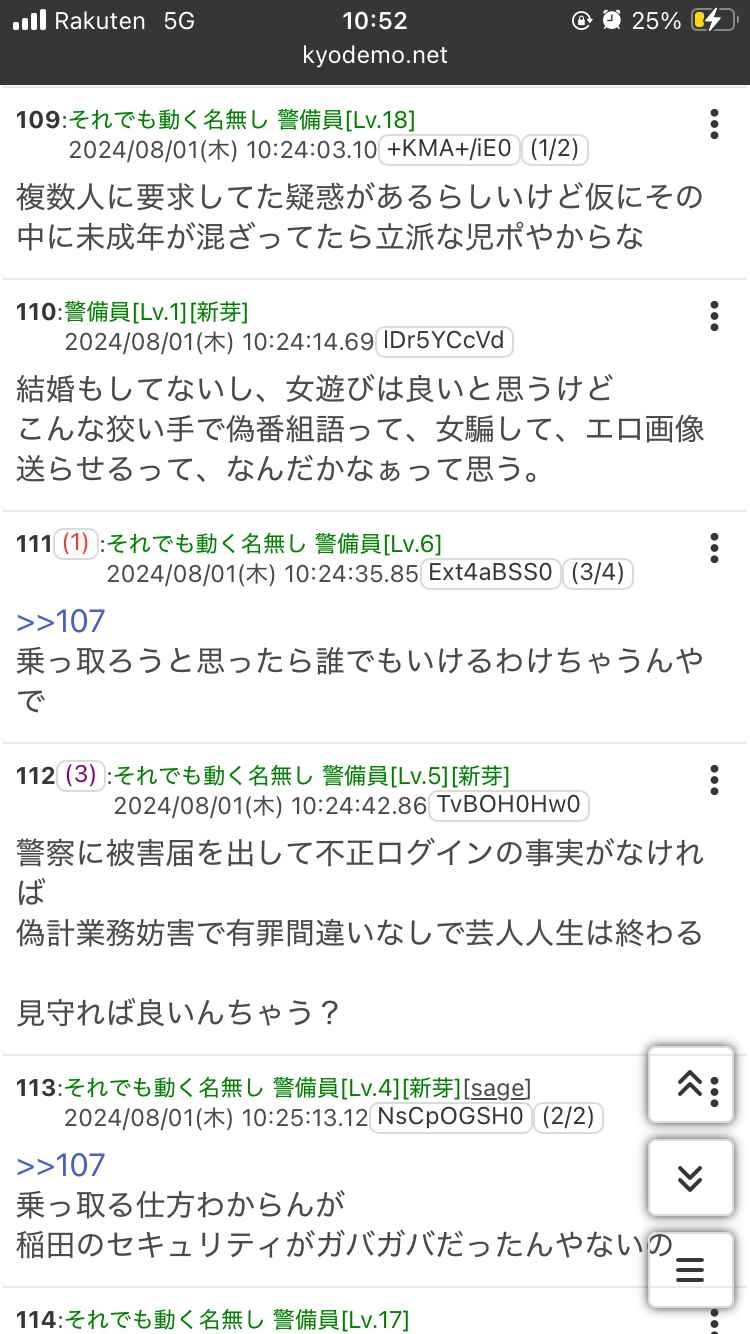Open the floating hamburger menu

click(690, 1270)
